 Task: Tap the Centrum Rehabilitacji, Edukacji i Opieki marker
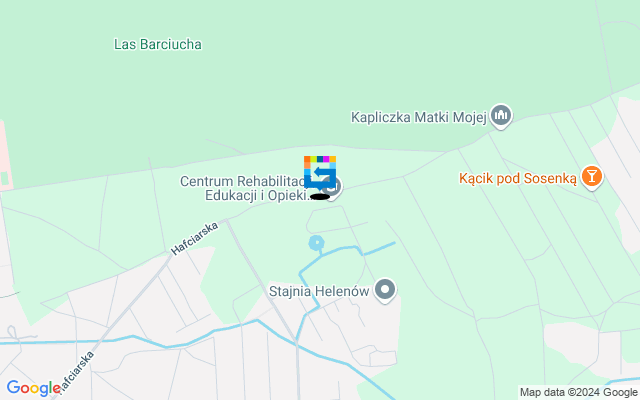(x=335, y=187)
